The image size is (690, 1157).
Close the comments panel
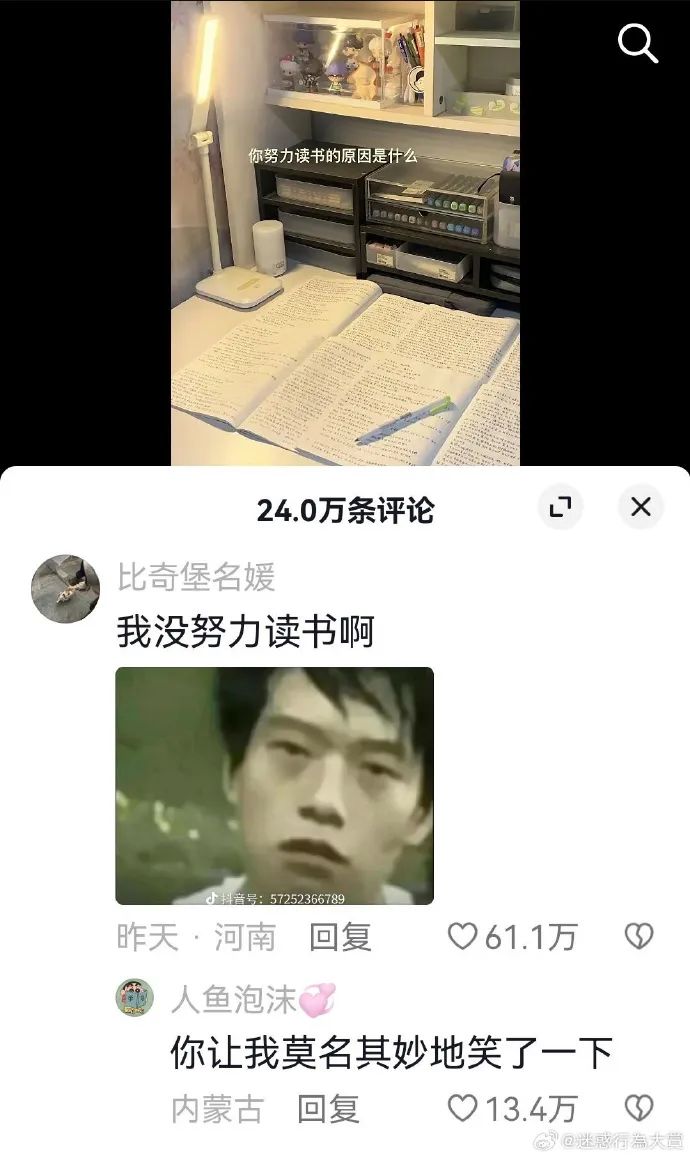641,507
